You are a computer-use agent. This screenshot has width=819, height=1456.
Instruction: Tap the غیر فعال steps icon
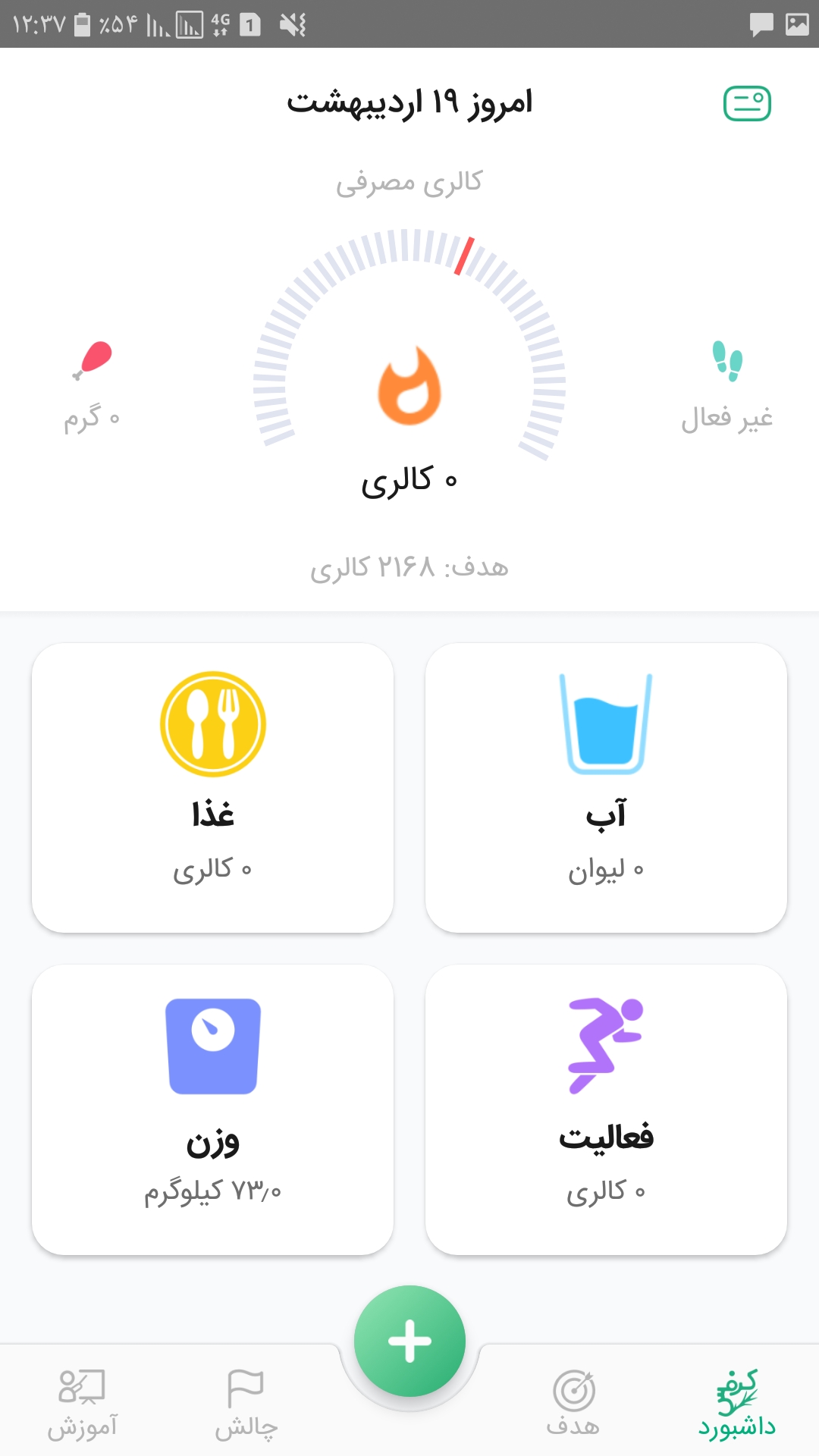tap(727, 361)
